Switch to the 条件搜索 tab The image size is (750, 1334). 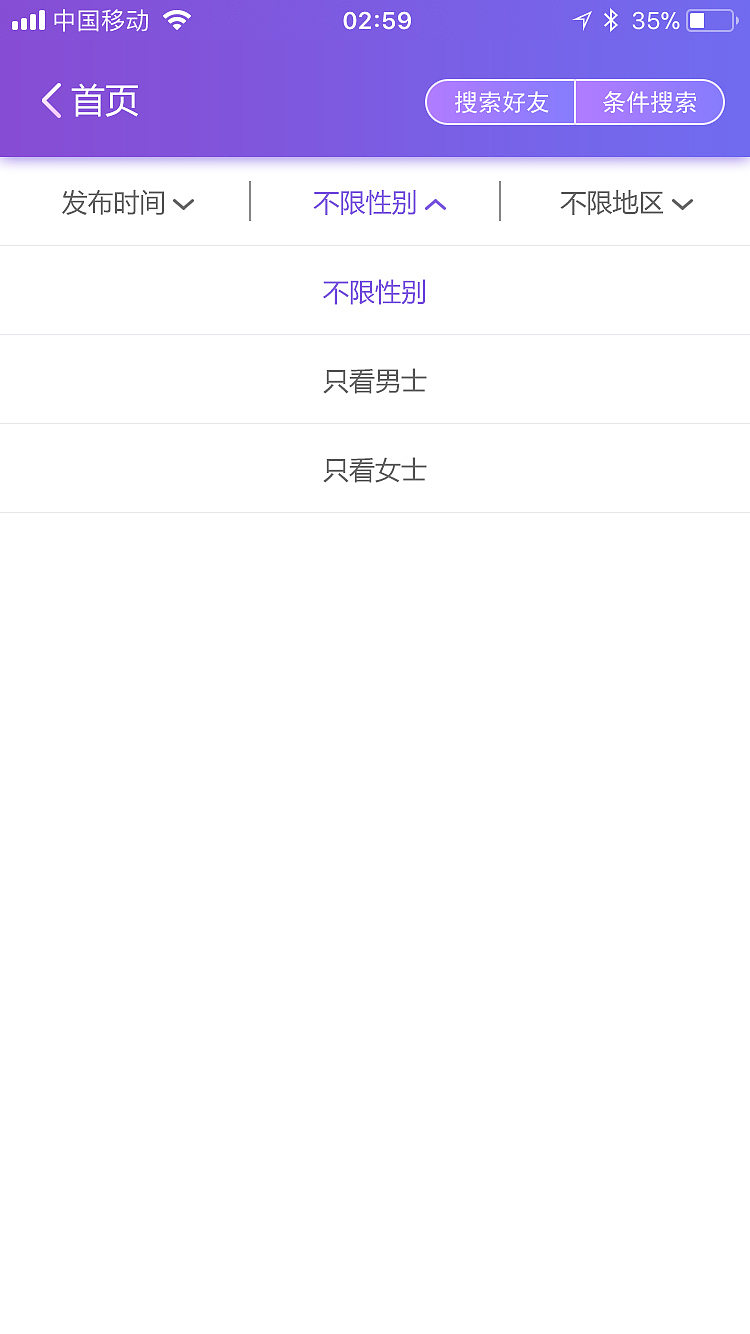[x=651, y=102]
